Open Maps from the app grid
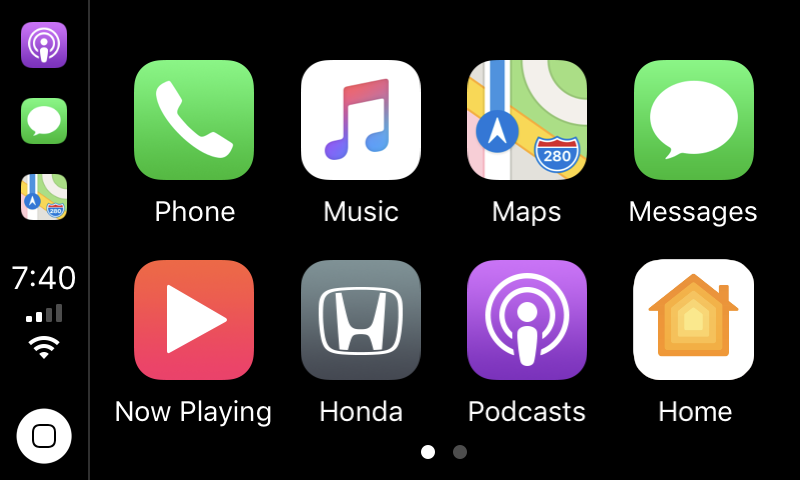The width and height of the screenshot is (800, 480). coord(527,120)
